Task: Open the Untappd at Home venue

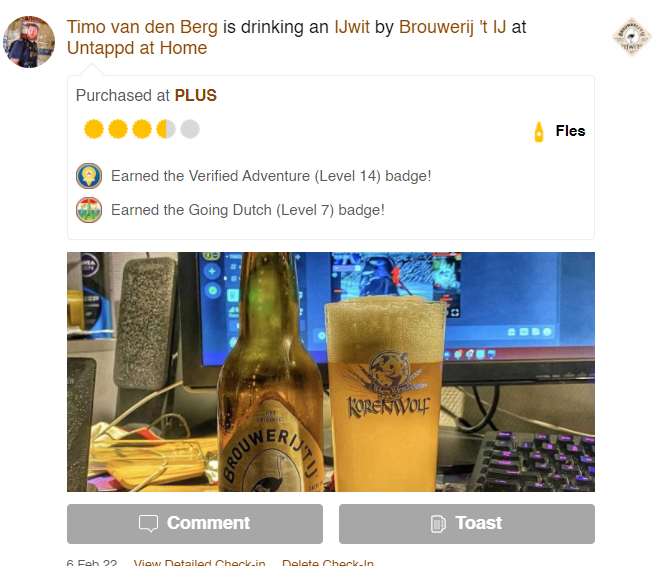Action: coord(137,48)
